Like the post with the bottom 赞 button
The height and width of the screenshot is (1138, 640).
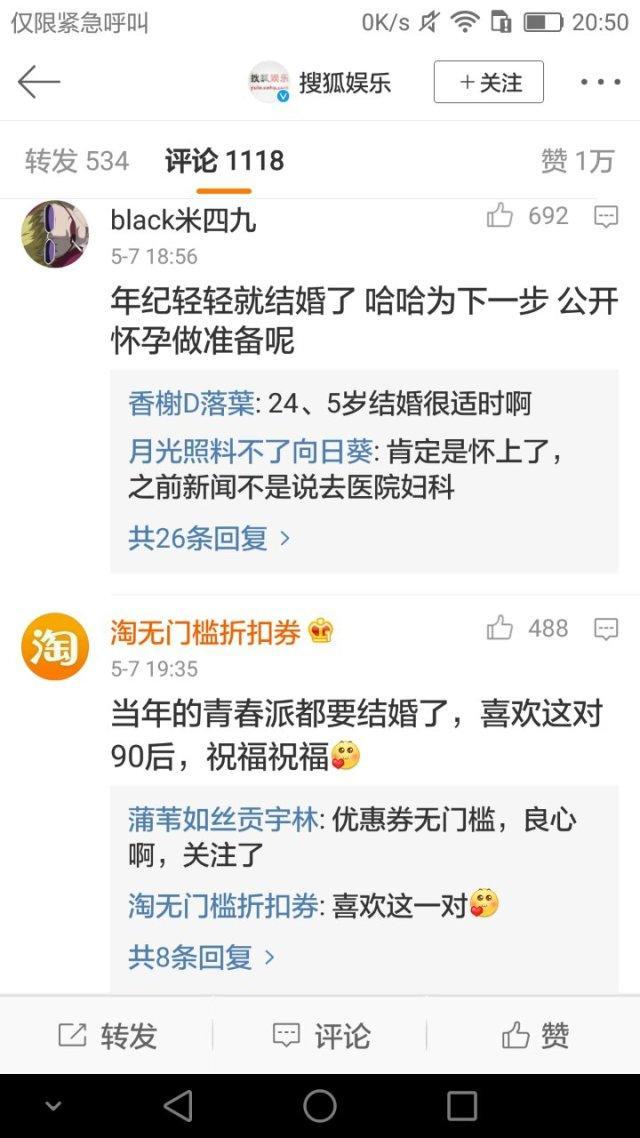pyautogui.click(x=536, y=1036)
